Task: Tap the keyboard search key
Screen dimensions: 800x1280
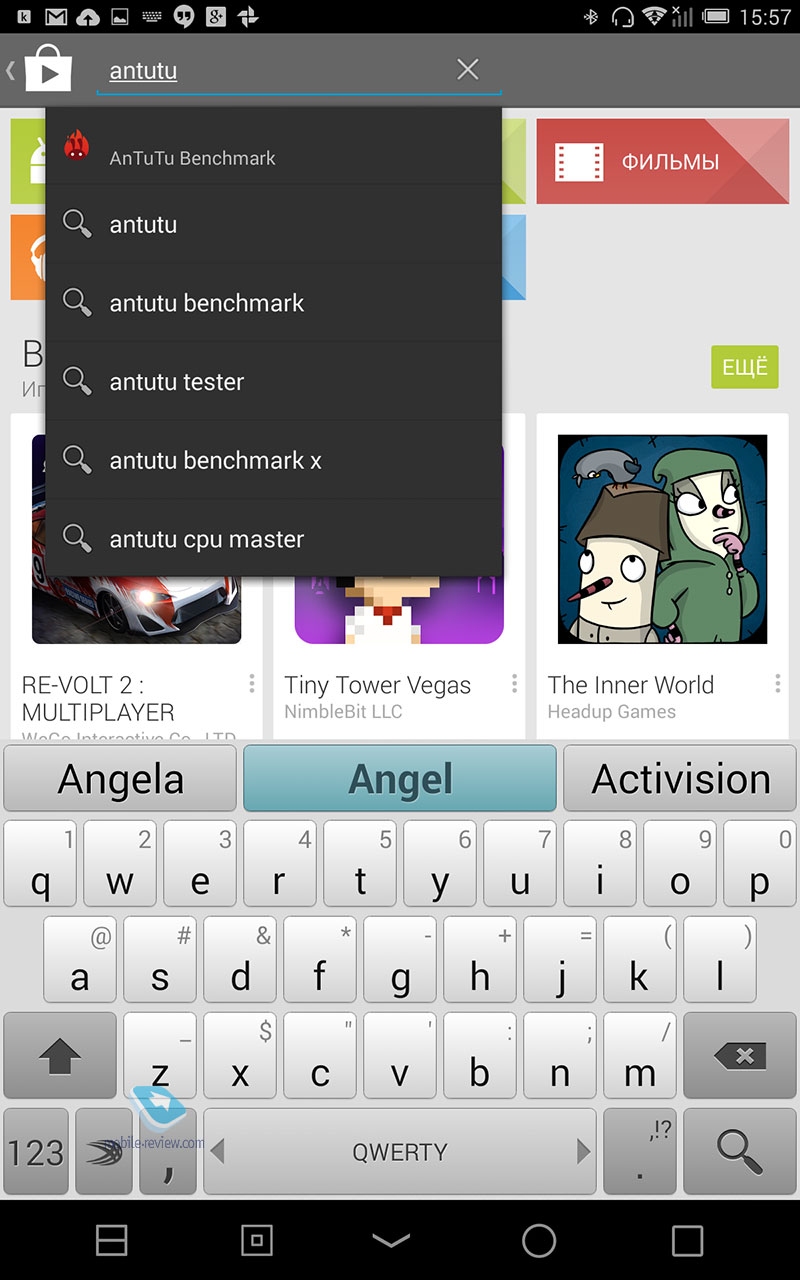Action: point(740,1151)
